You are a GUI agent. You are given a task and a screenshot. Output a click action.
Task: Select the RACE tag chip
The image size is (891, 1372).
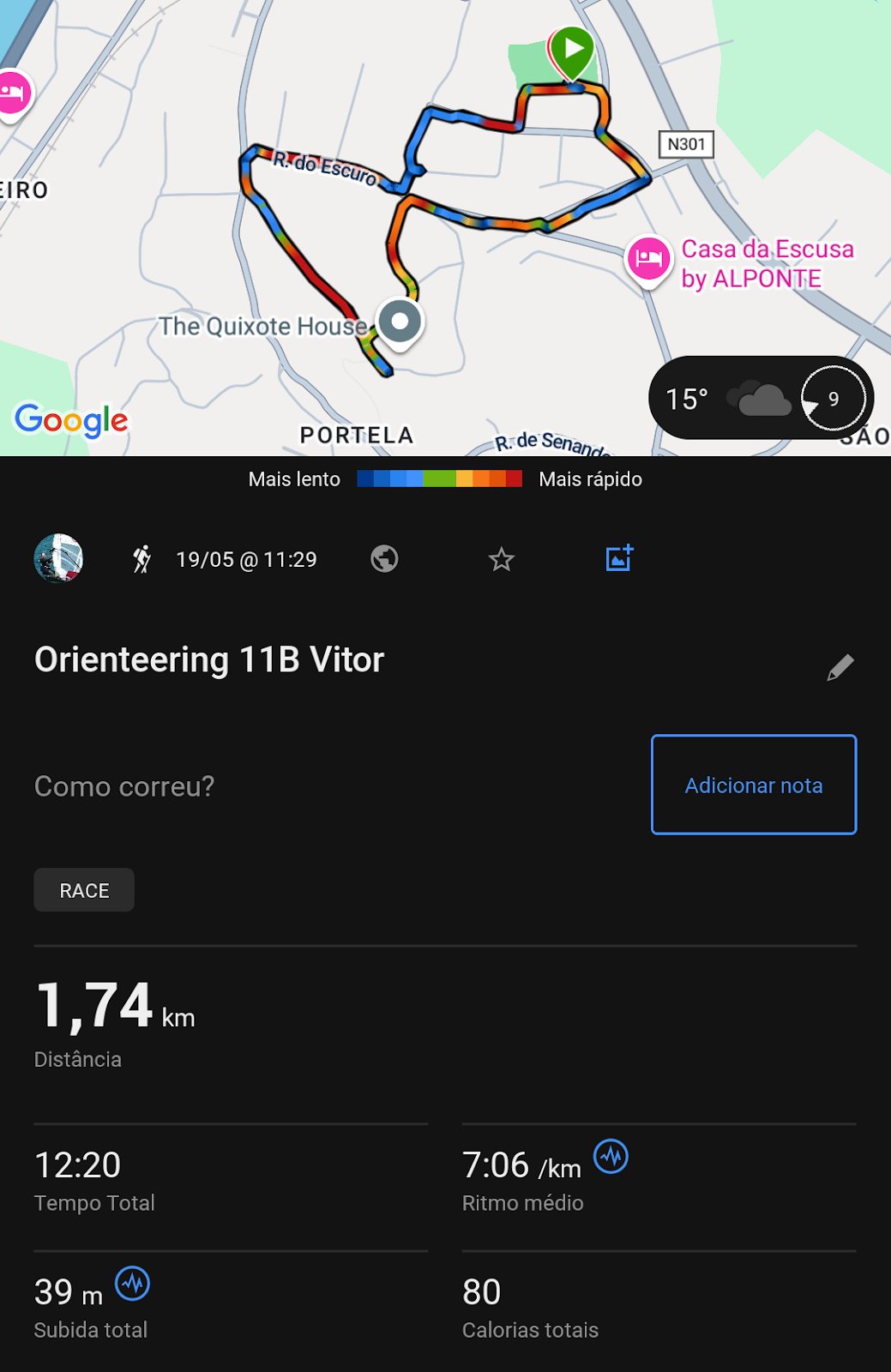84,890
